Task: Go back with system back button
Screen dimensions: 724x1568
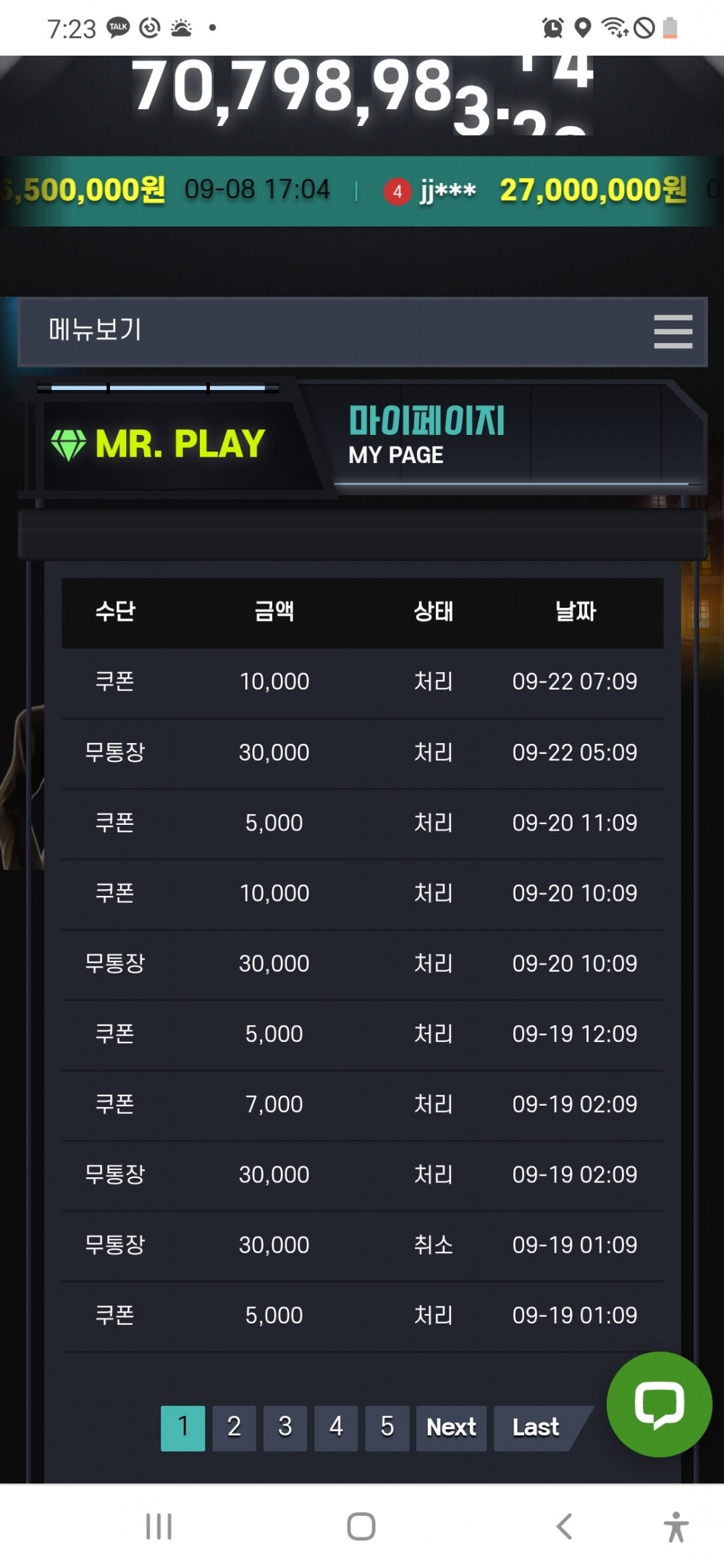Action: coord(564,1527)
